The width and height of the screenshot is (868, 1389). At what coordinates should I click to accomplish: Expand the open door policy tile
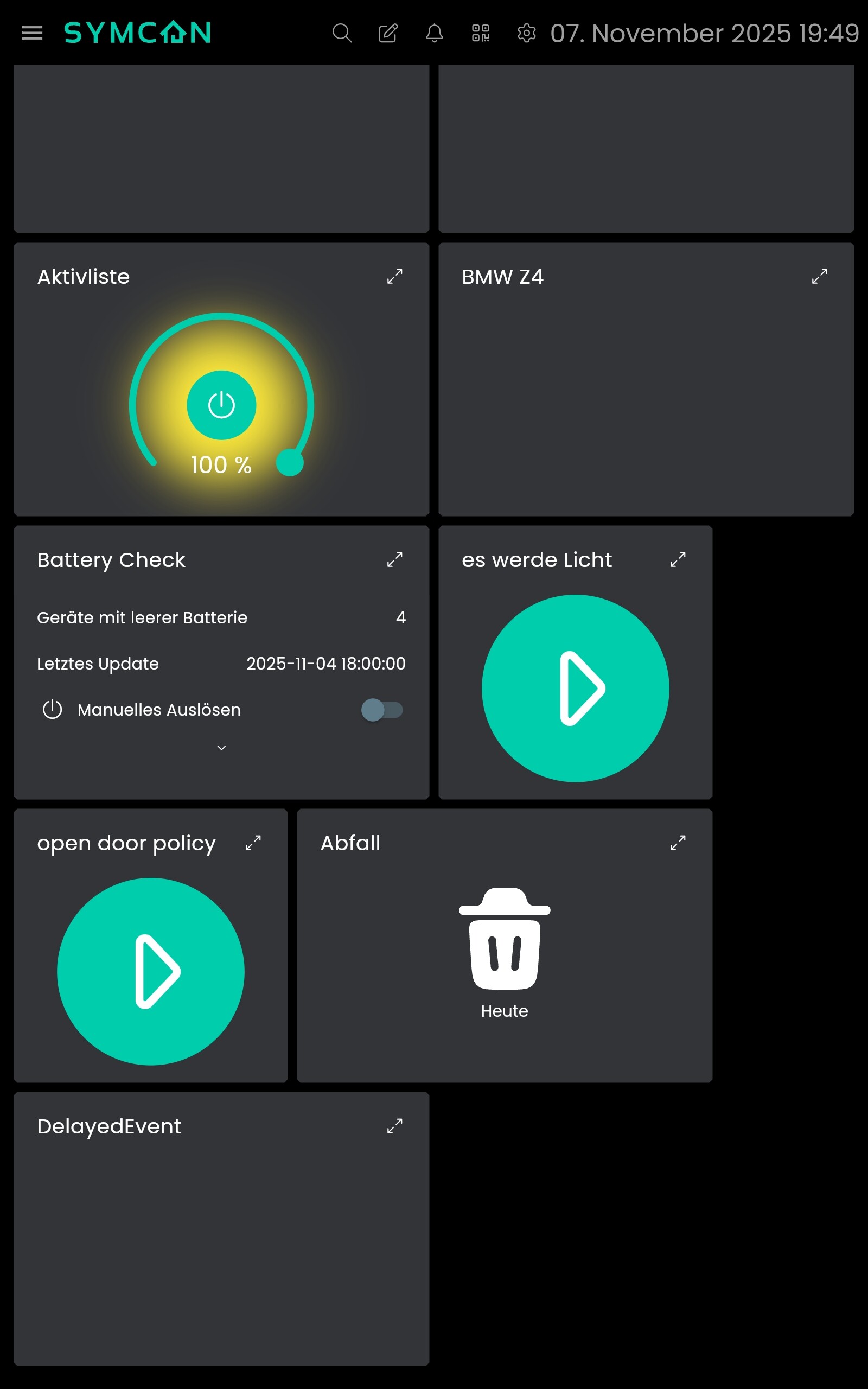253,843
